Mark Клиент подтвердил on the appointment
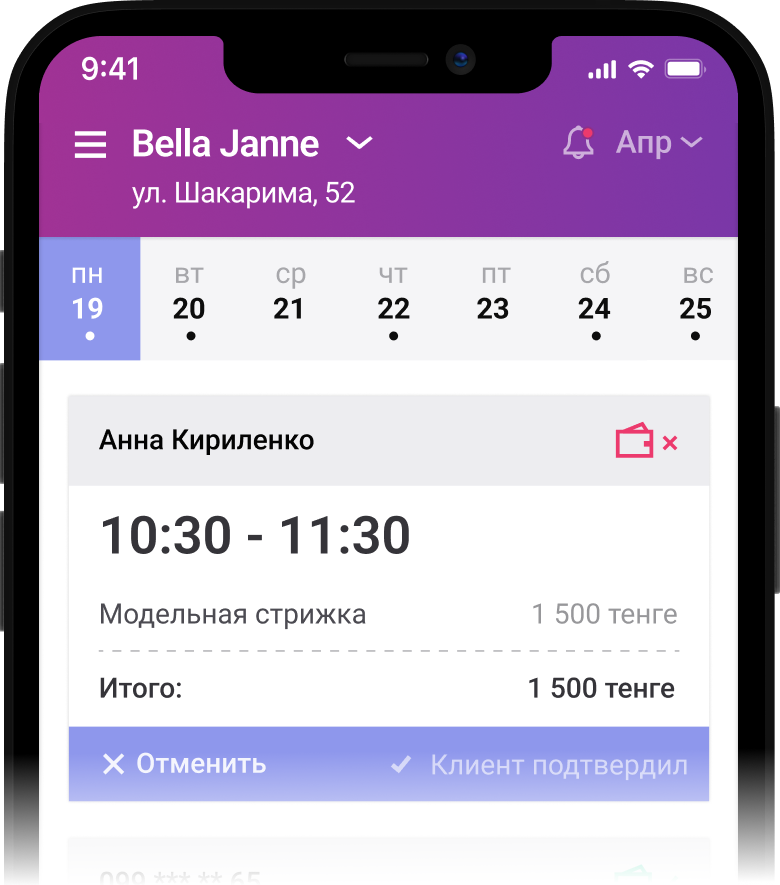This screenshot has height=885, width=780. tap(540, 765)
